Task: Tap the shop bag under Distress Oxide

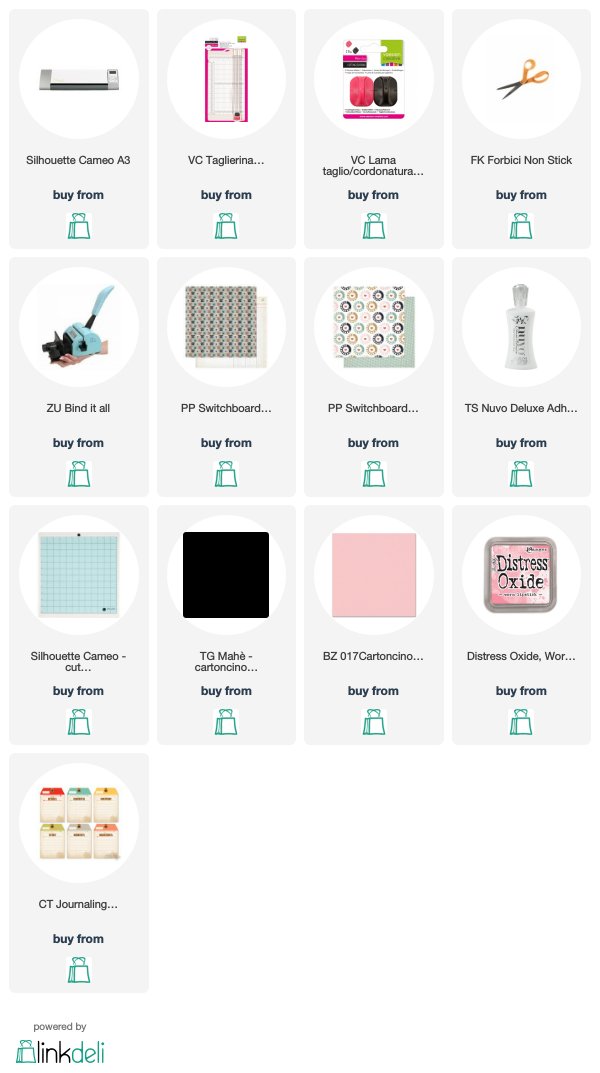Action: tap(521, 722)
